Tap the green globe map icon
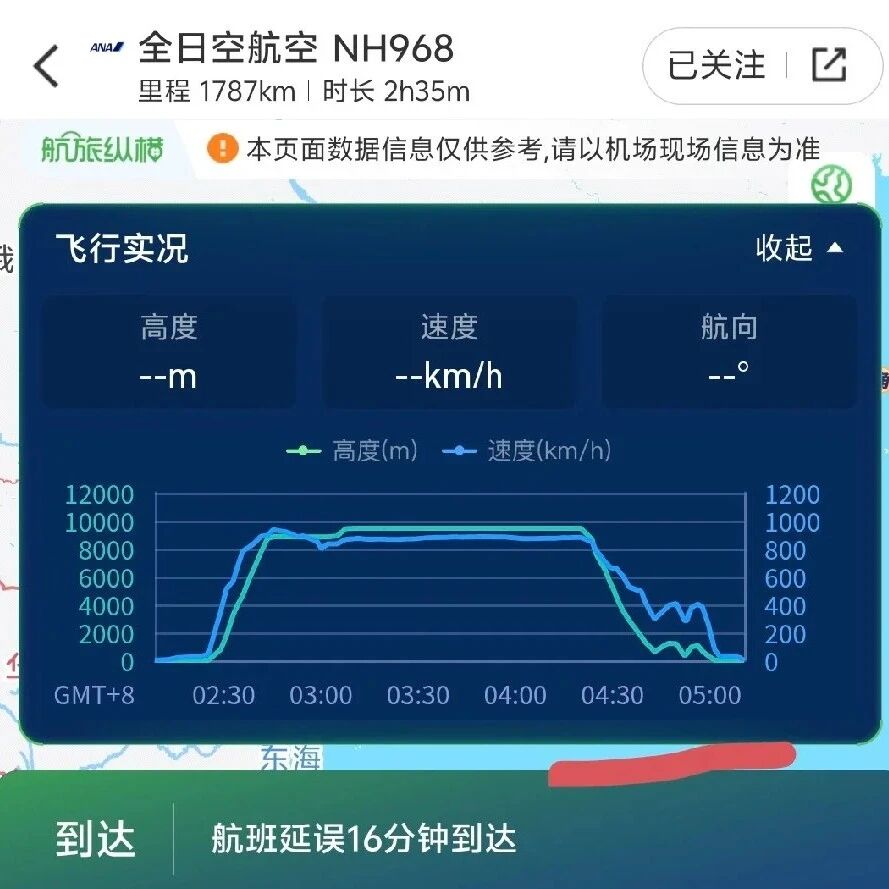The height and width of the screenshot is (889, 889). [832, 184]
